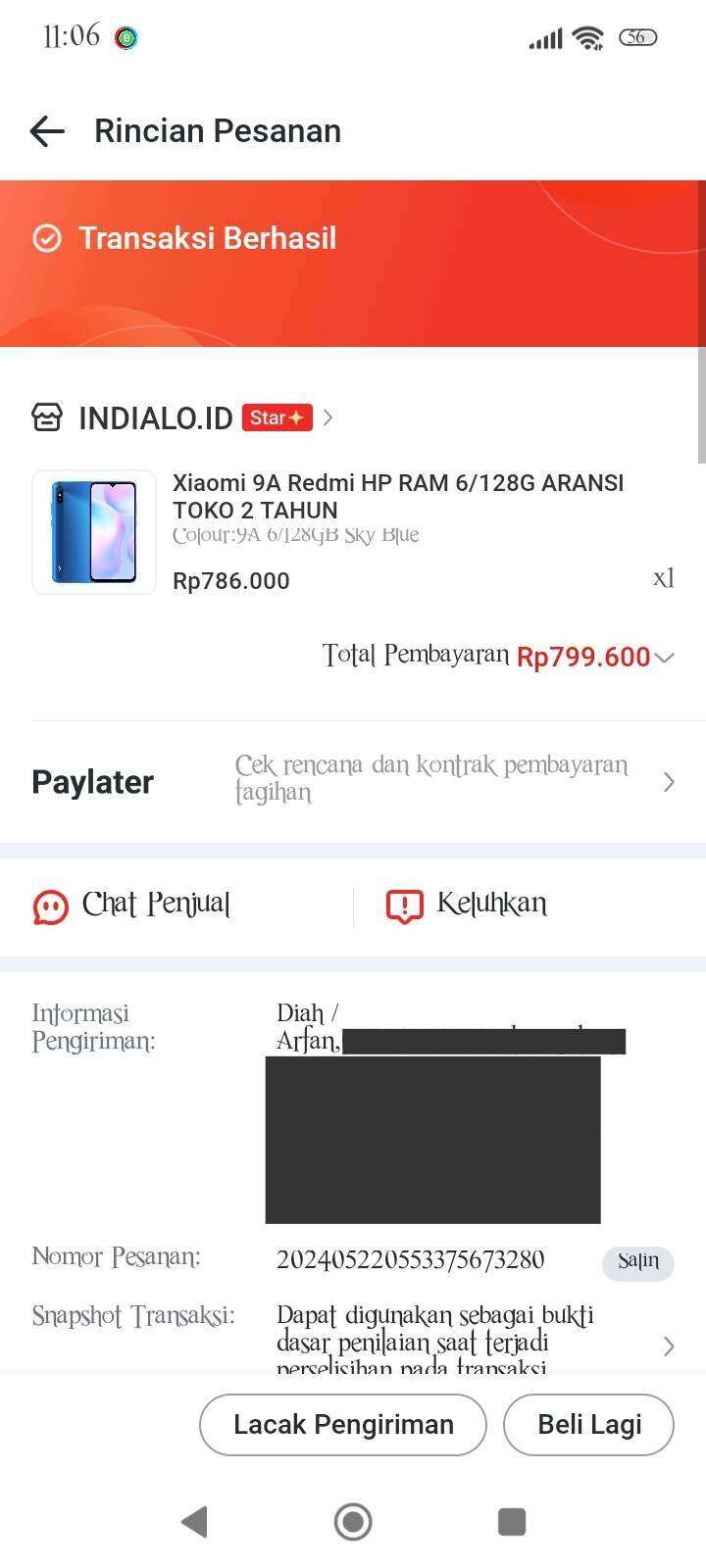Tap the Wi-Fi status bar icon
706x1568 pixels.
click(587, 38)
